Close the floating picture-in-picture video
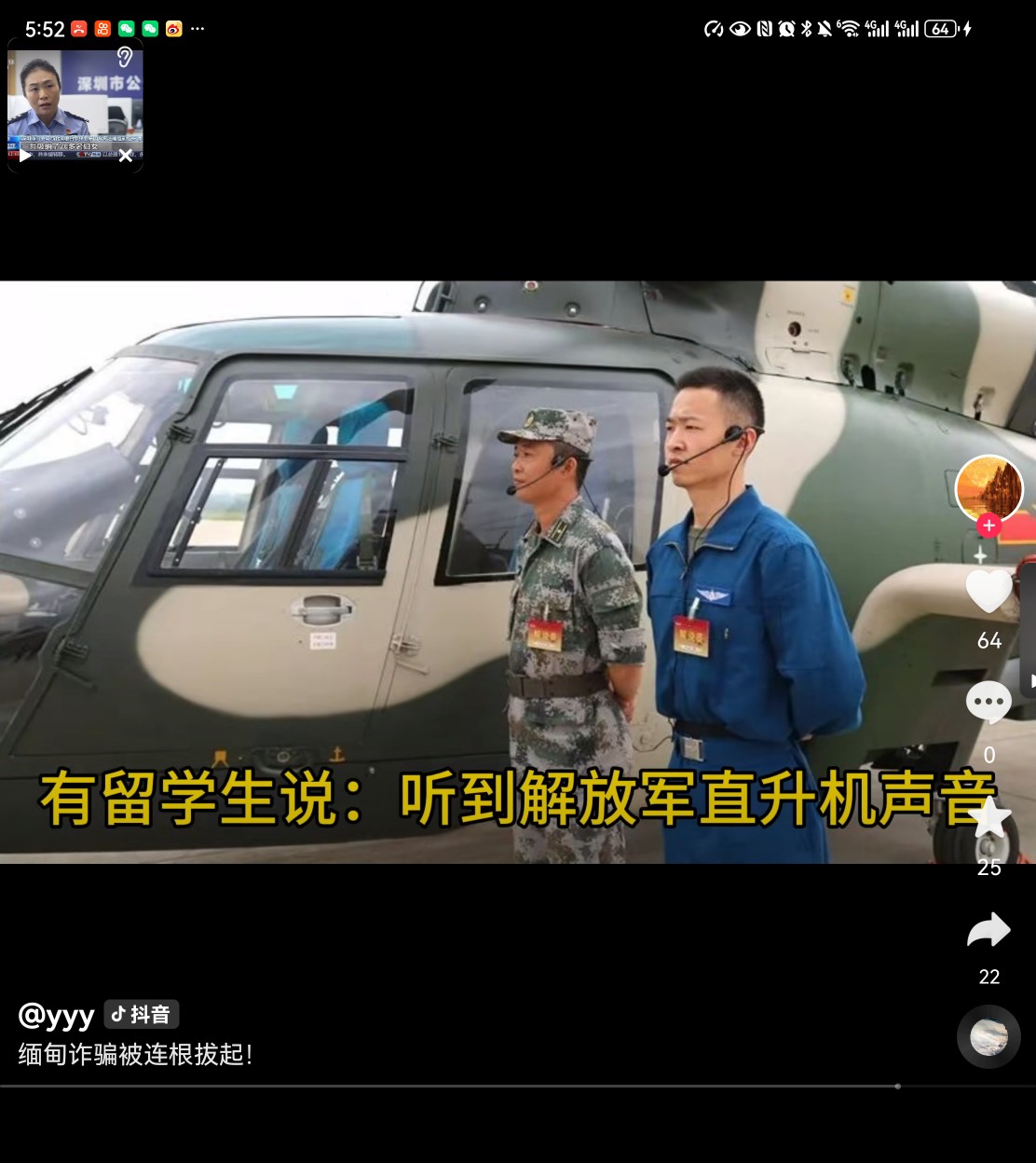This screenshot has width=1036, height=1163. [126, 156]
